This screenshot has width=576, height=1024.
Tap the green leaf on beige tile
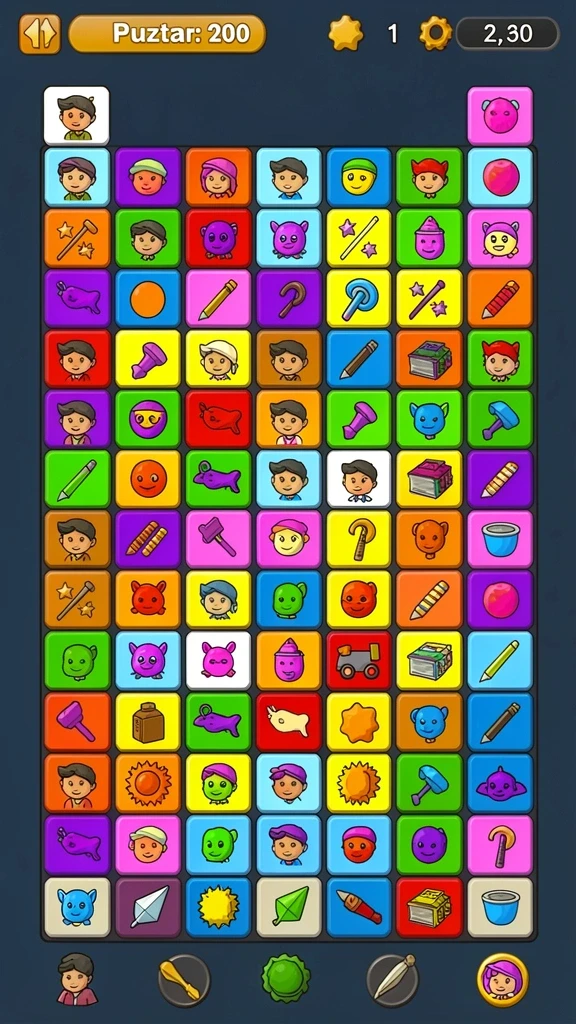pyautogui.click(x=289, y=907)
